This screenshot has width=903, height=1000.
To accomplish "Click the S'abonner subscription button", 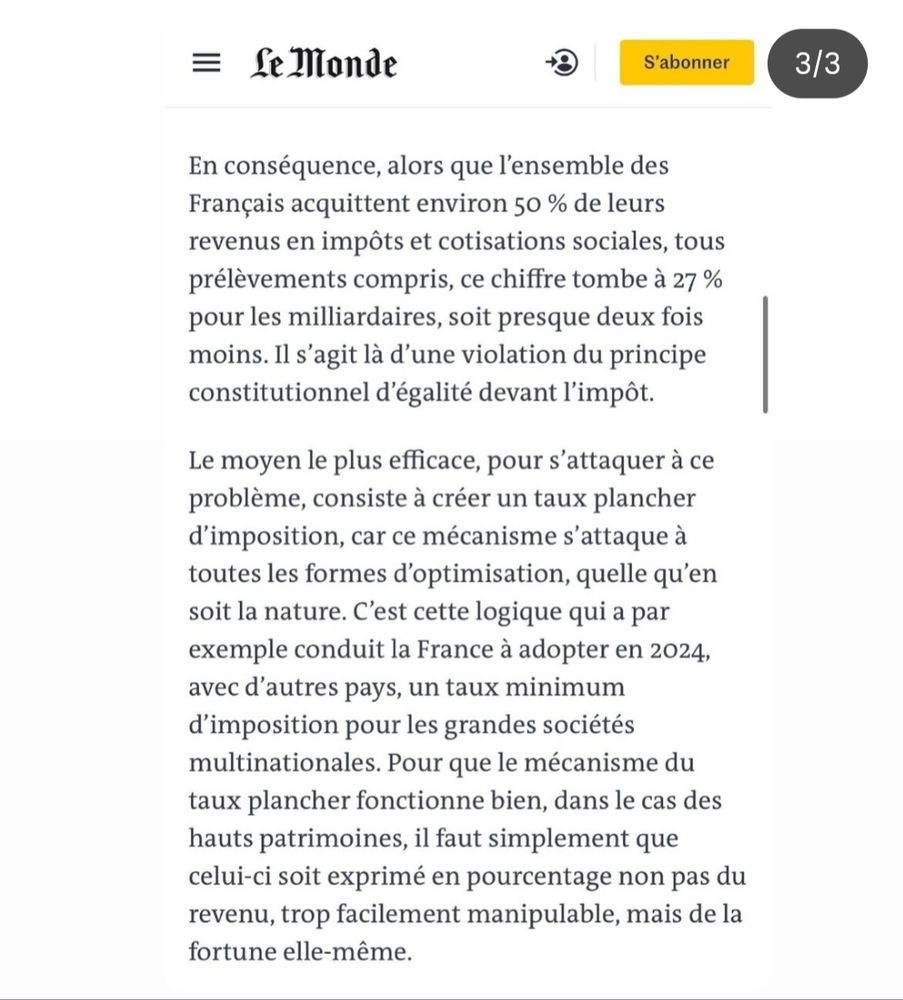I will 686,62.
